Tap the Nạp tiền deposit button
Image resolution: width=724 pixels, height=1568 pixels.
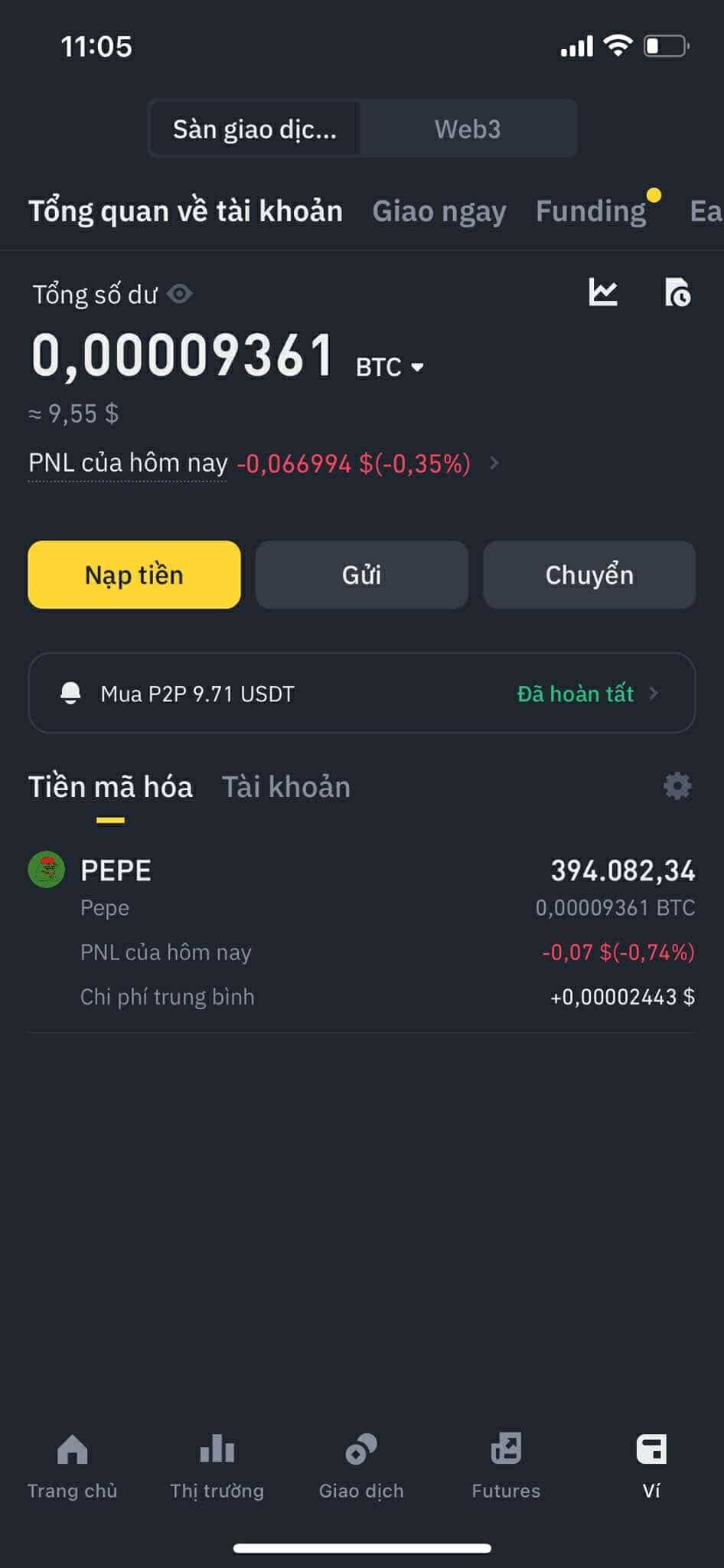(134, 575)
